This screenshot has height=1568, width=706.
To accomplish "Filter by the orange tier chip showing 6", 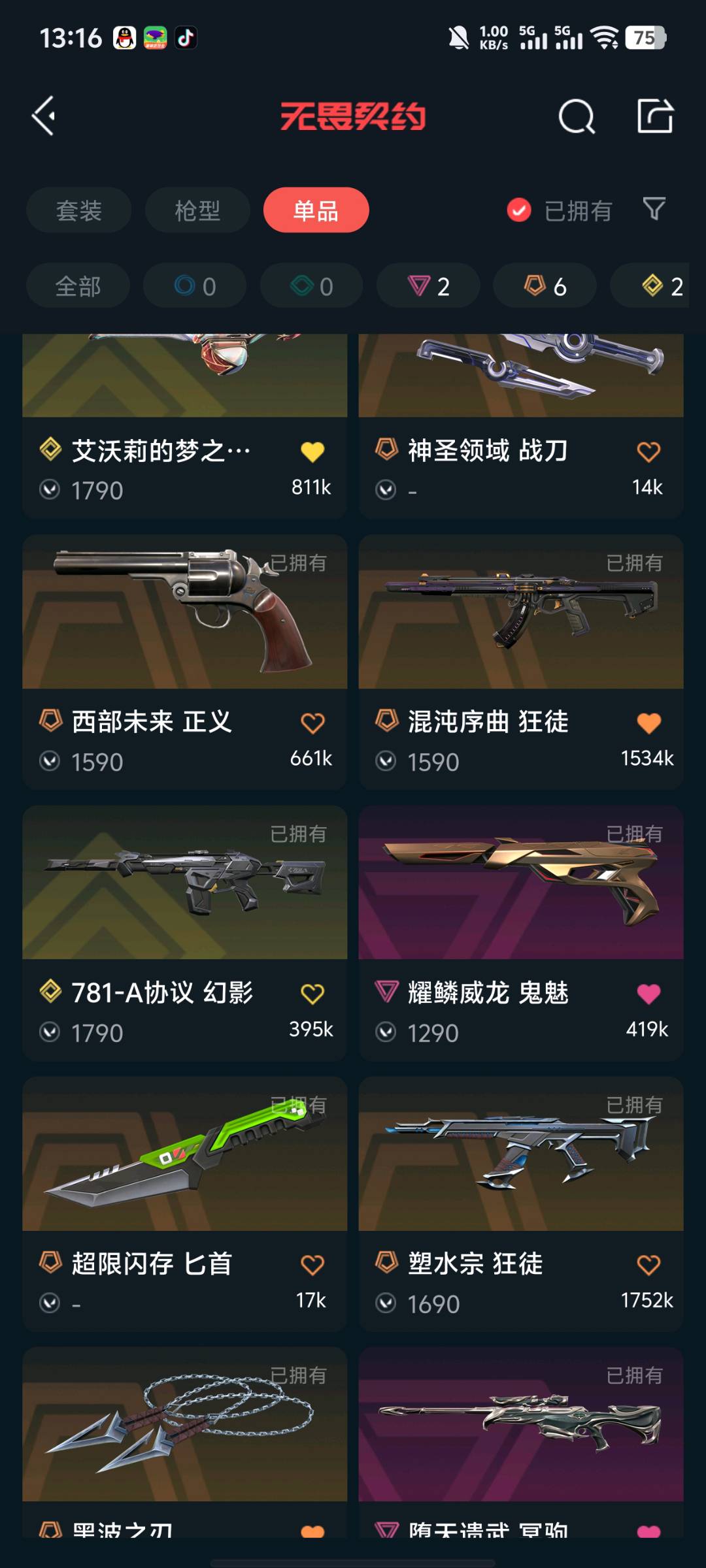I will point(545,286).
